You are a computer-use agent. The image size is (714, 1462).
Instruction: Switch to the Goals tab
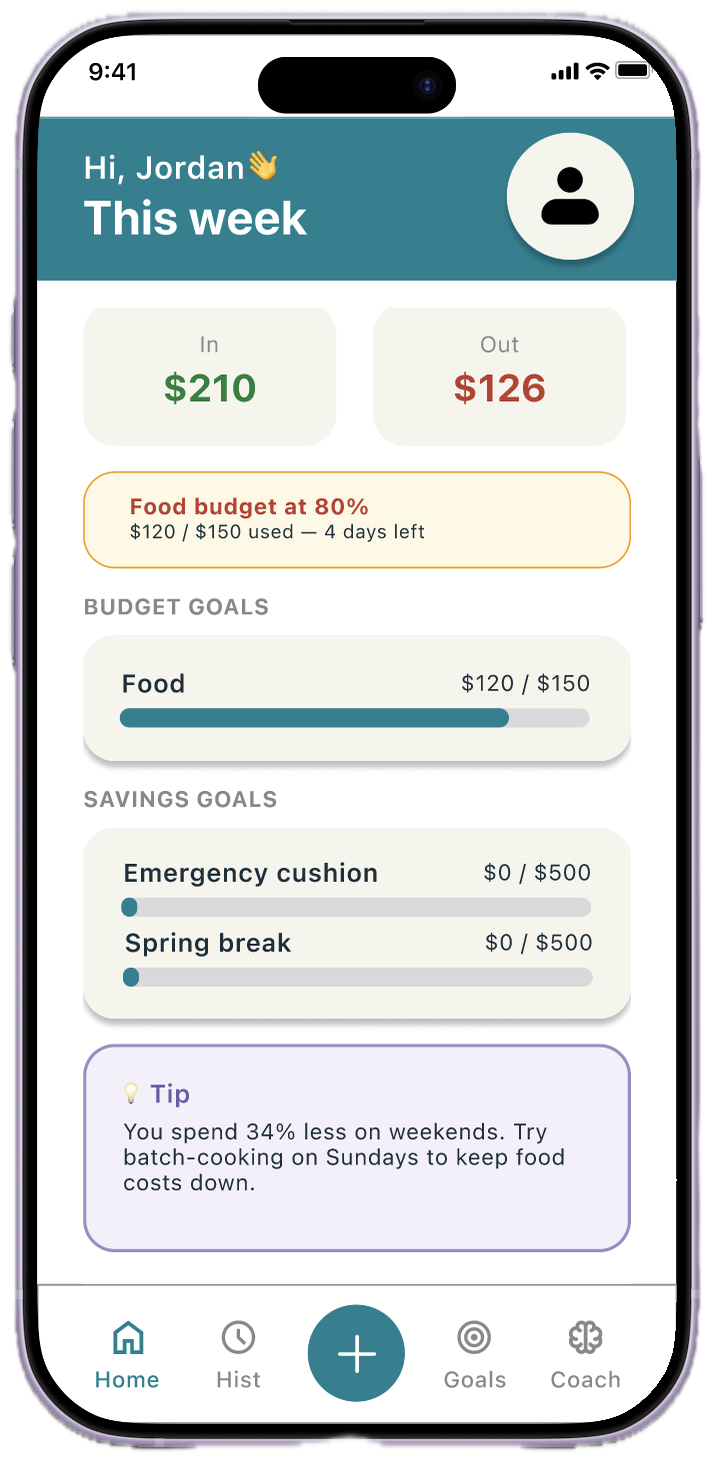[x=475, y=1355]
